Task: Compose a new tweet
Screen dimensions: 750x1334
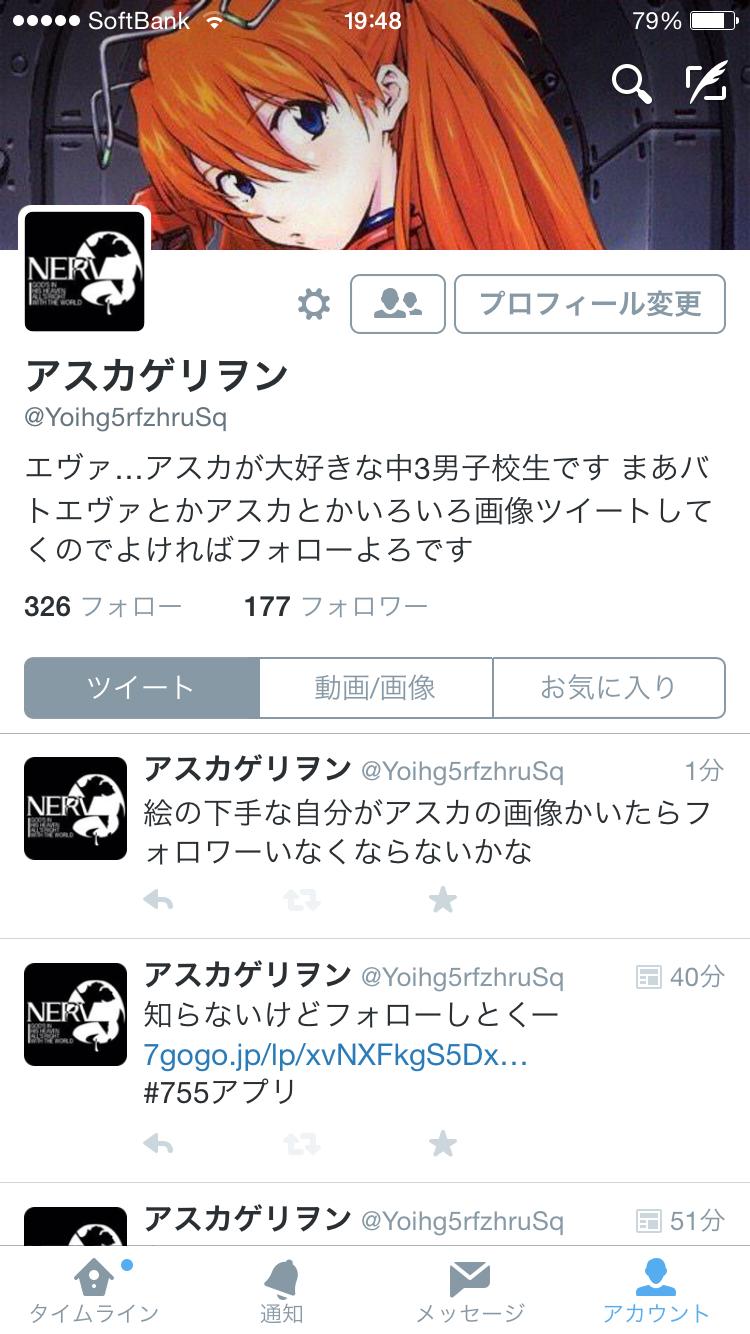Action: click(706, 84)
